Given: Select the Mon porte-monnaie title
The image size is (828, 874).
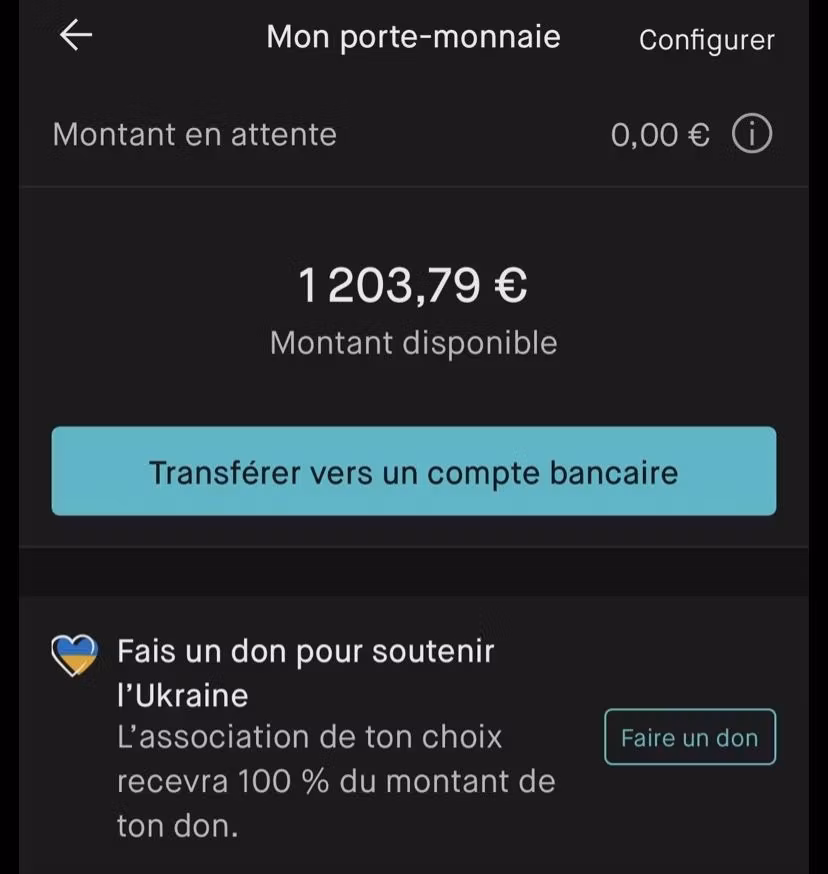Looking at the screenshot, I should click(x=412, y=37).
